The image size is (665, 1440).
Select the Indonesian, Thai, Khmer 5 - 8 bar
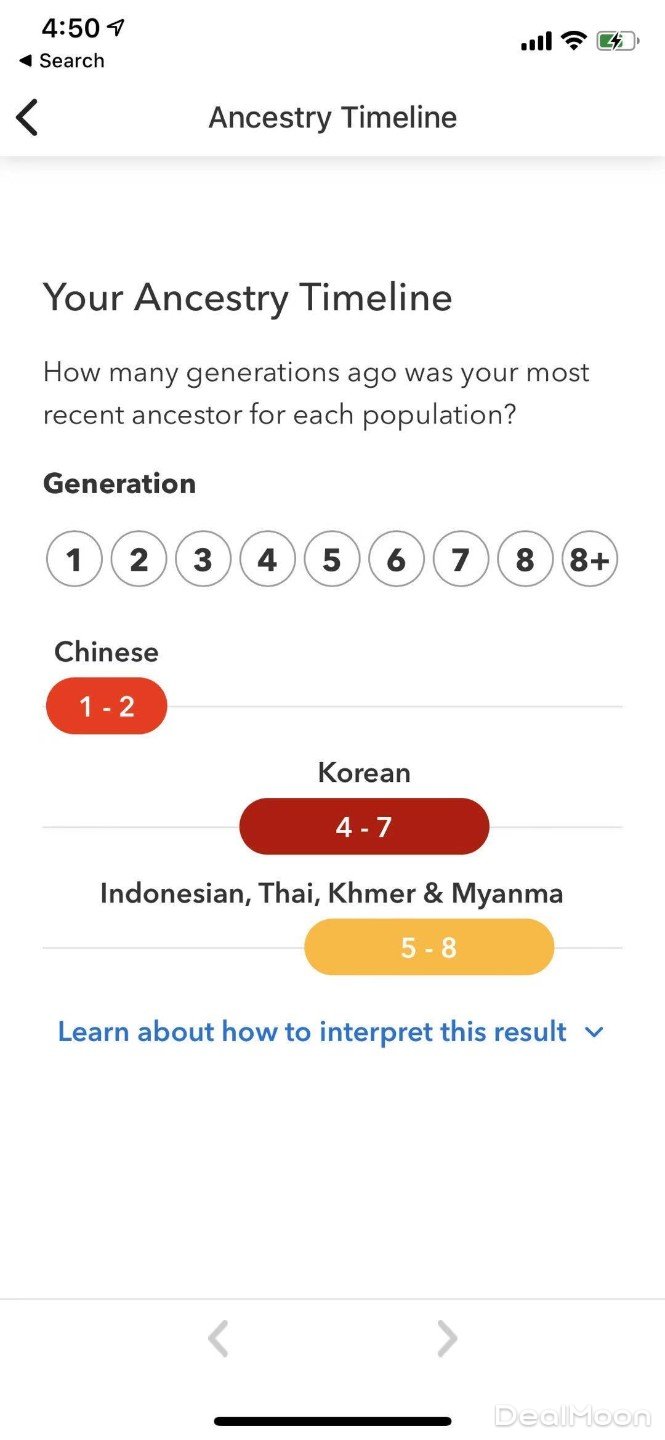(428, 947)
